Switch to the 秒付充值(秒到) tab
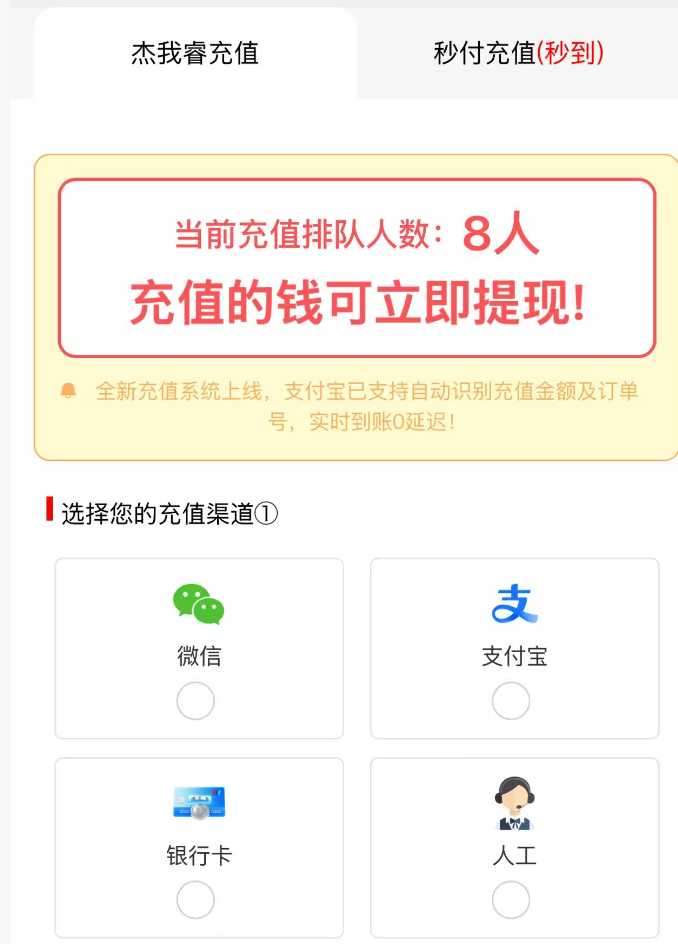Screen dimensions: 678x944 (518, 53)
